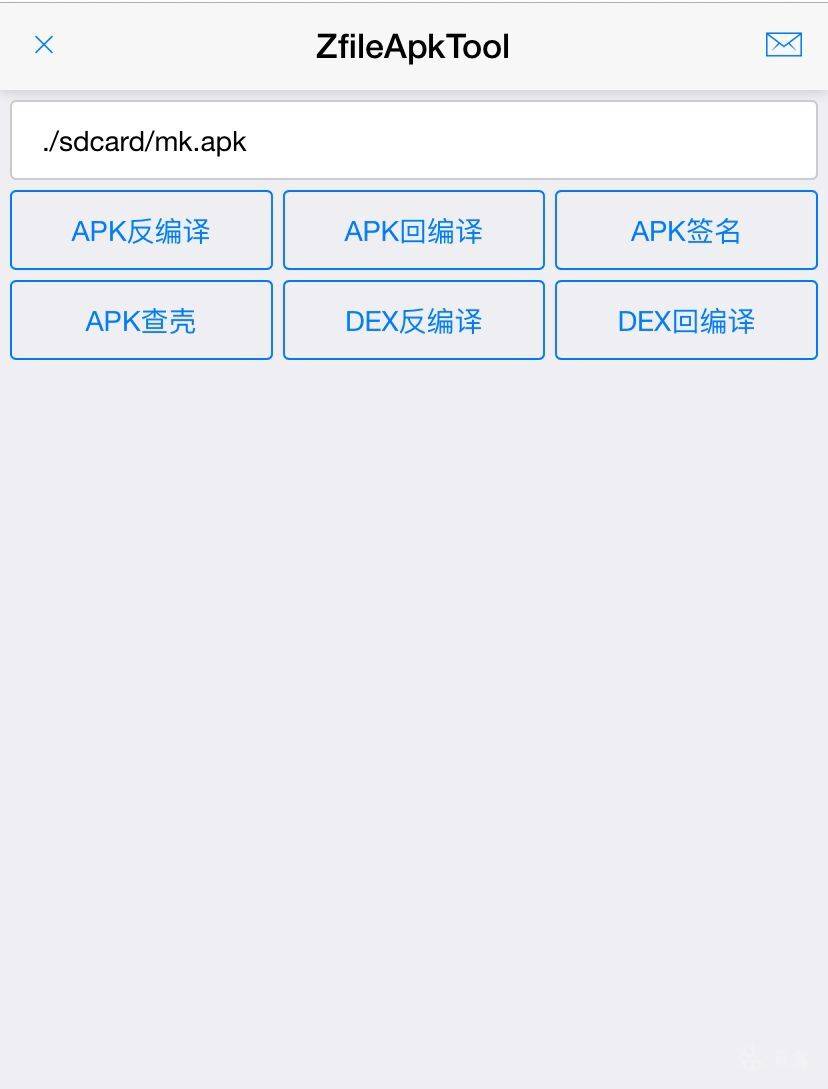Viewport: 828px width, 1089px height.
Task: Run APK回编译 recompile
Action: 413,231
